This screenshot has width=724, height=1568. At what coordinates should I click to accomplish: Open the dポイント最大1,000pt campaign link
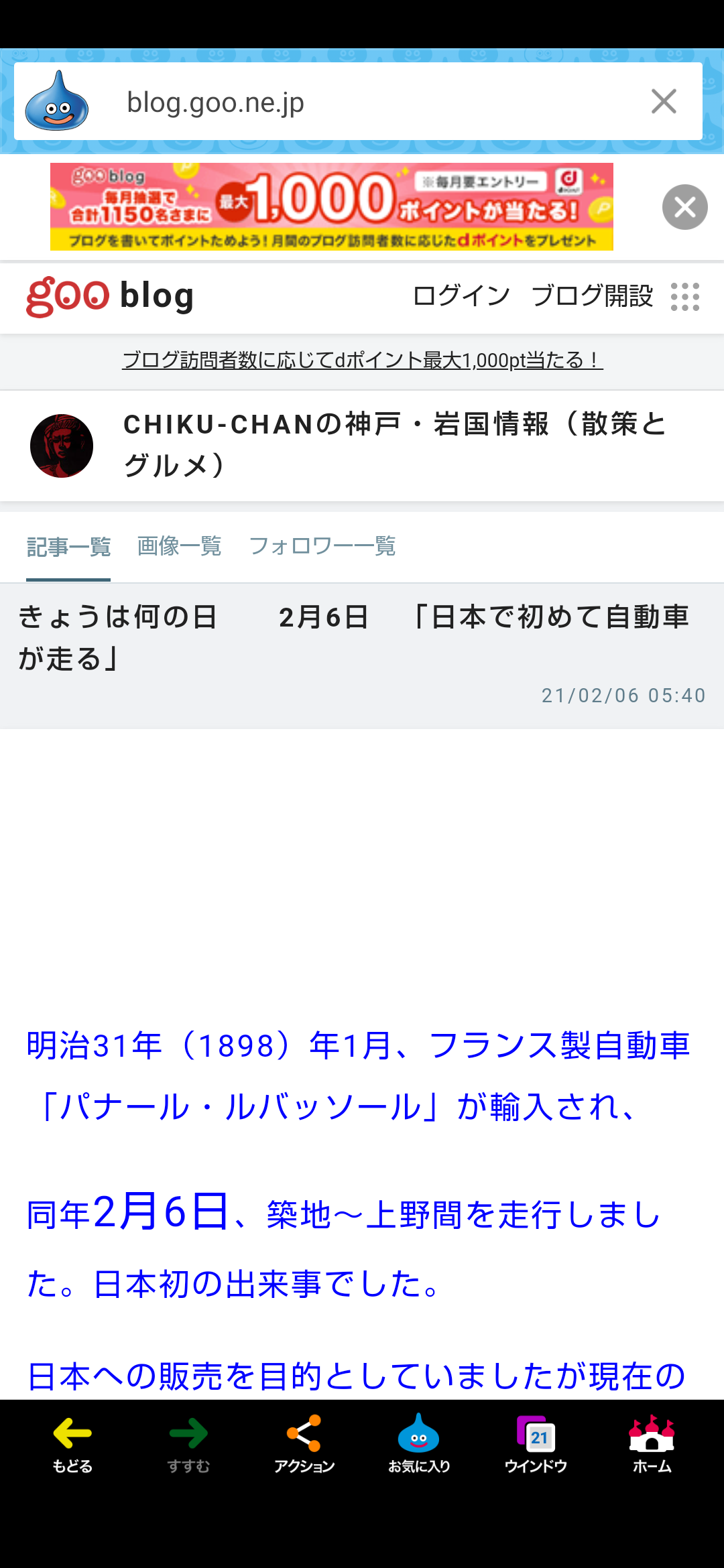(x=363, y=361)
